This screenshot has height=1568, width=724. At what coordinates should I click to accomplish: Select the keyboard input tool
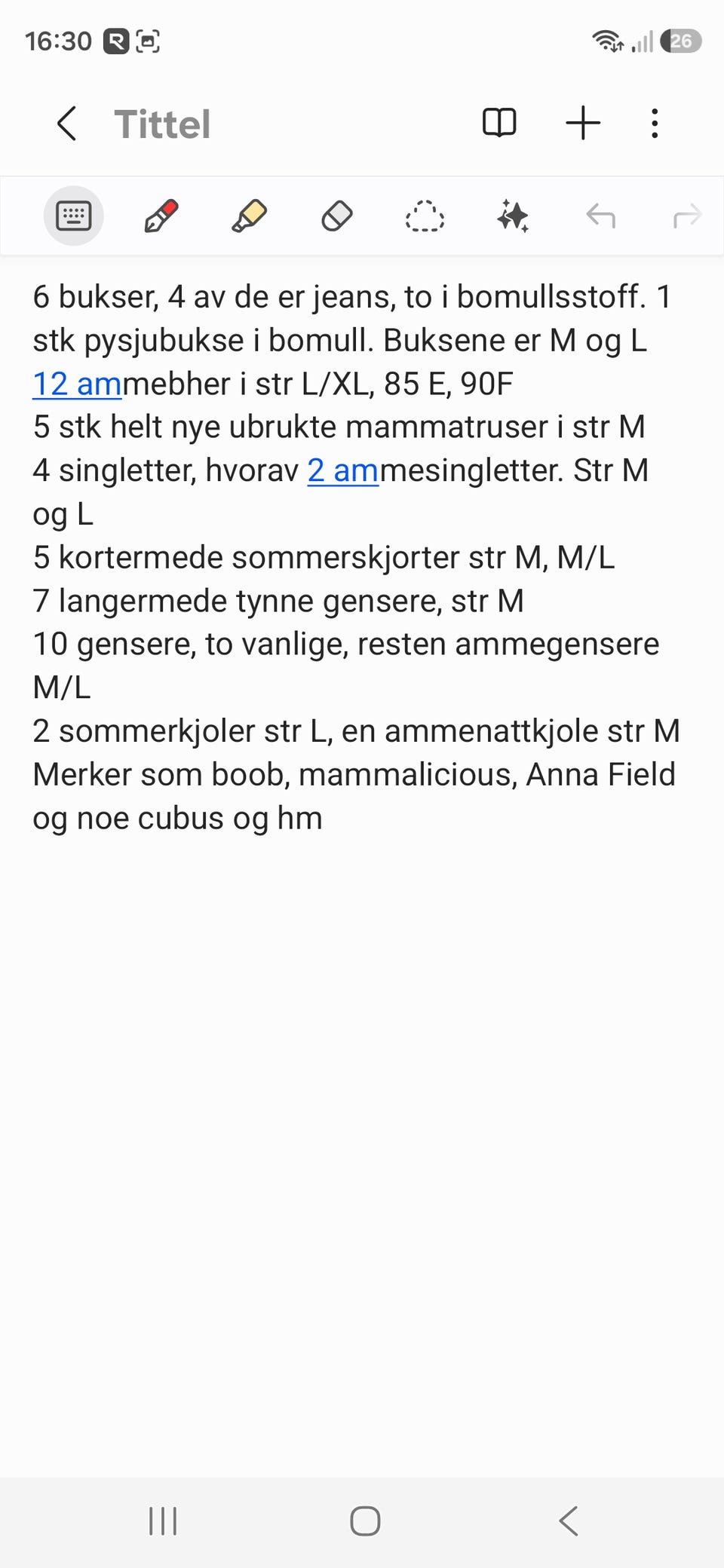click(x=73, y=216)
